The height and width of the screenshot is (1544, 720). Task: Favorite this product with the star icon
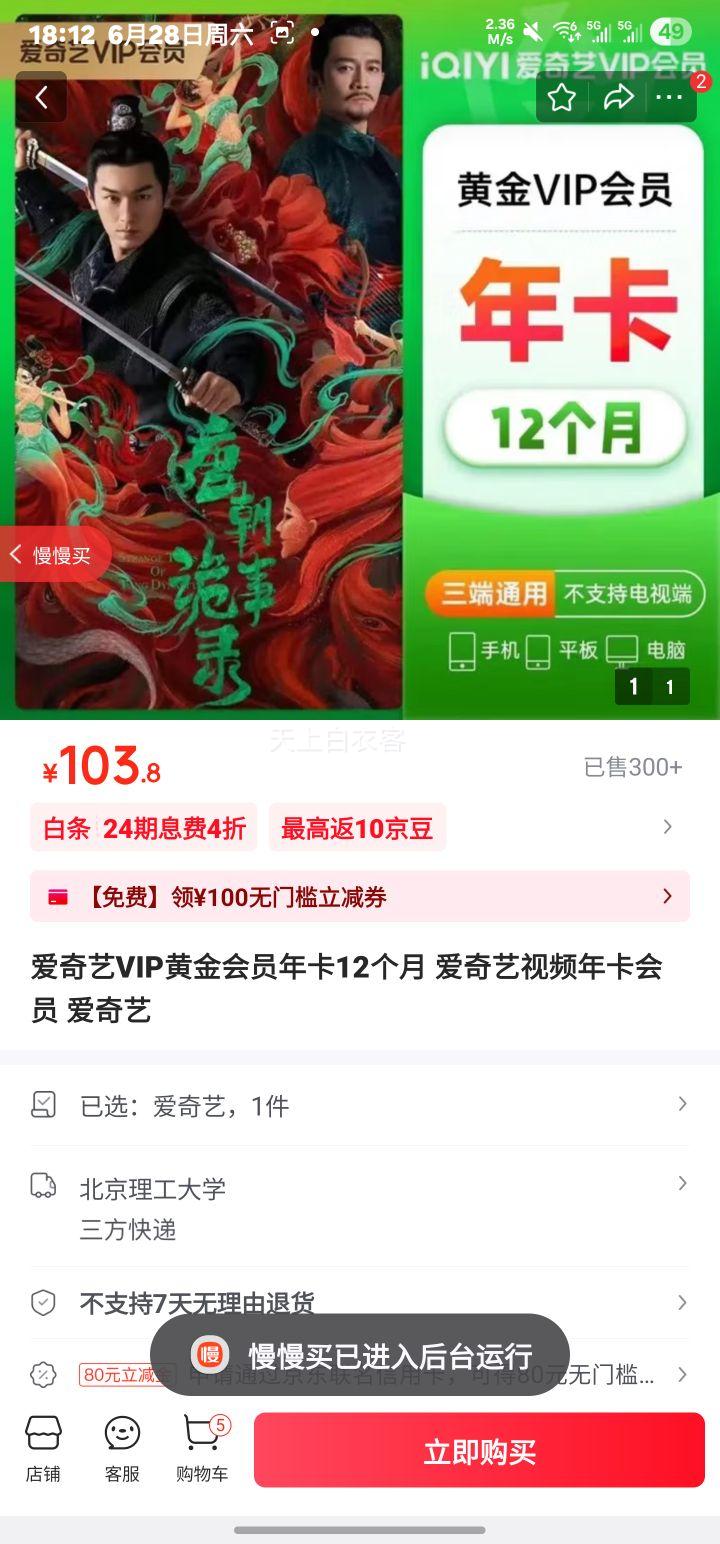tap(562, 97)
